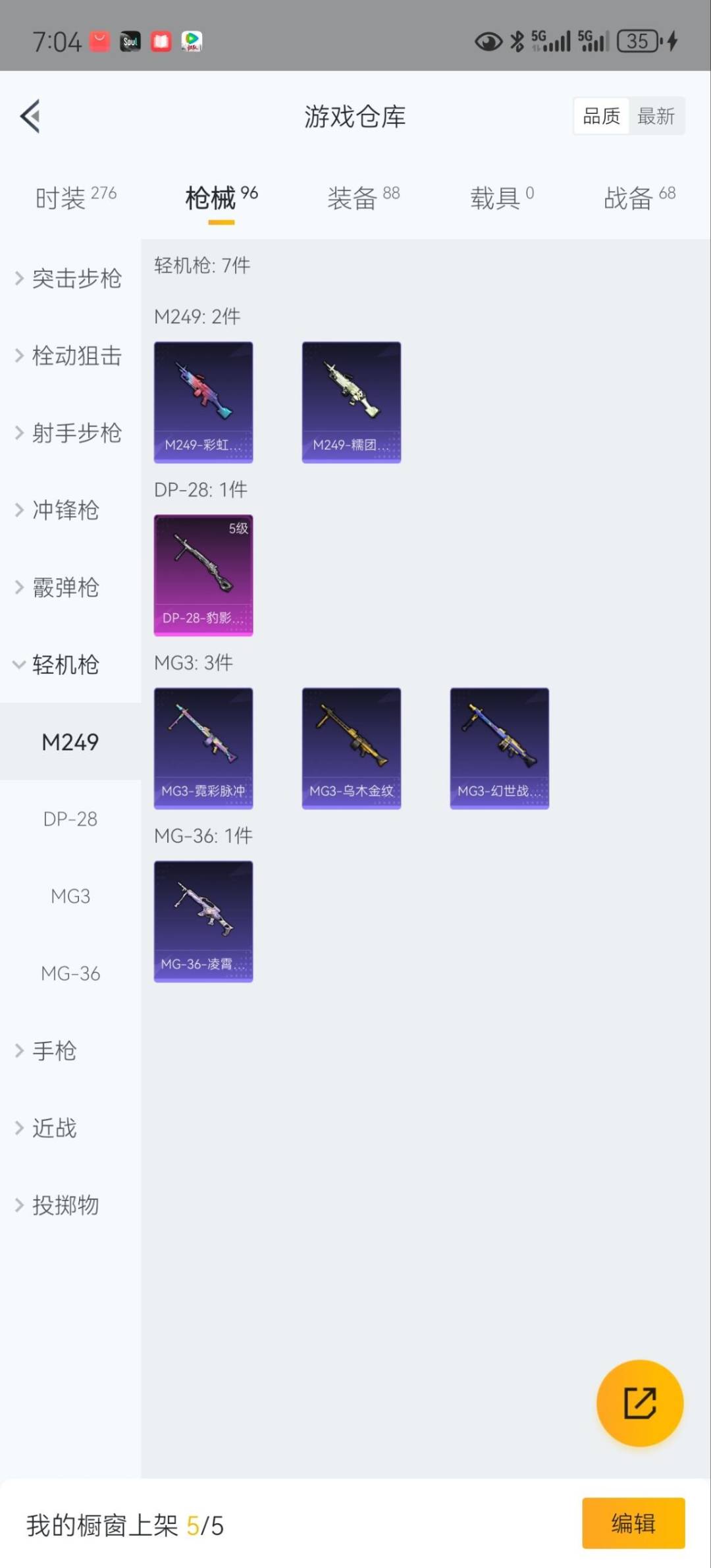Switch to the 时装 tab
The height and width of the screenshot is (1568, 711).
point(75,197)
